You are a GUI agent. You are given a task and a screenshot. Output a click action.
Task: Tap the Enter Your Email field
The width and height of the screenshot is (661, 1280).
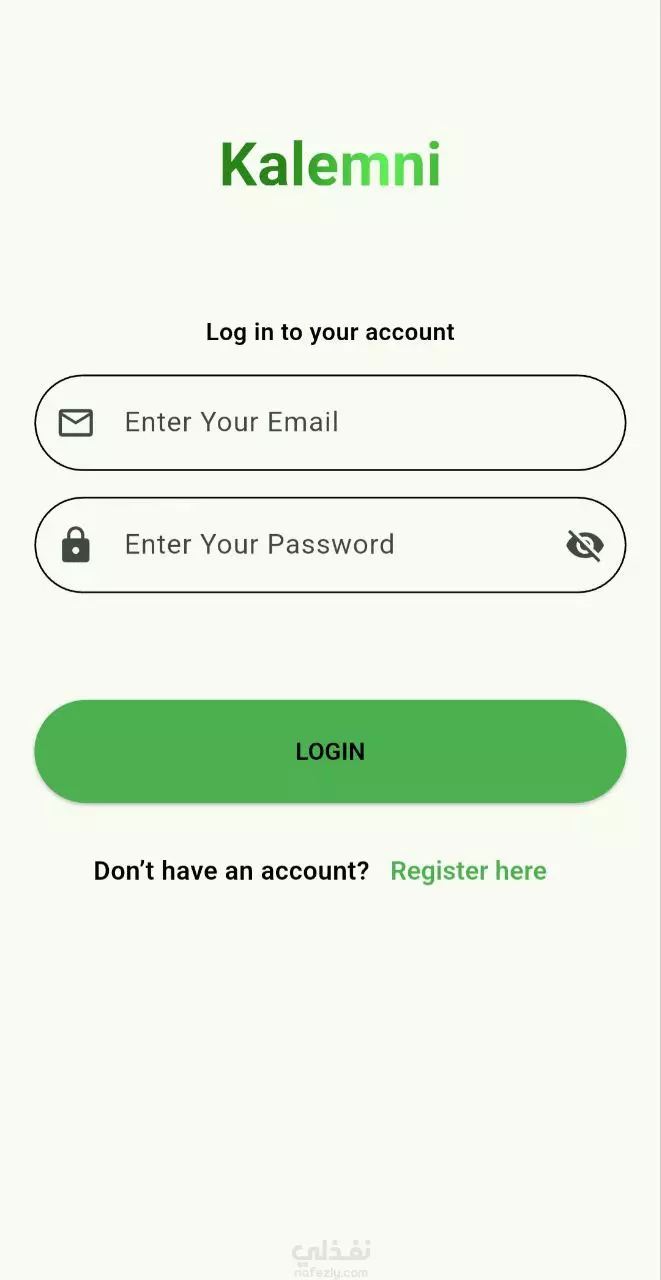tap(330, 422)
